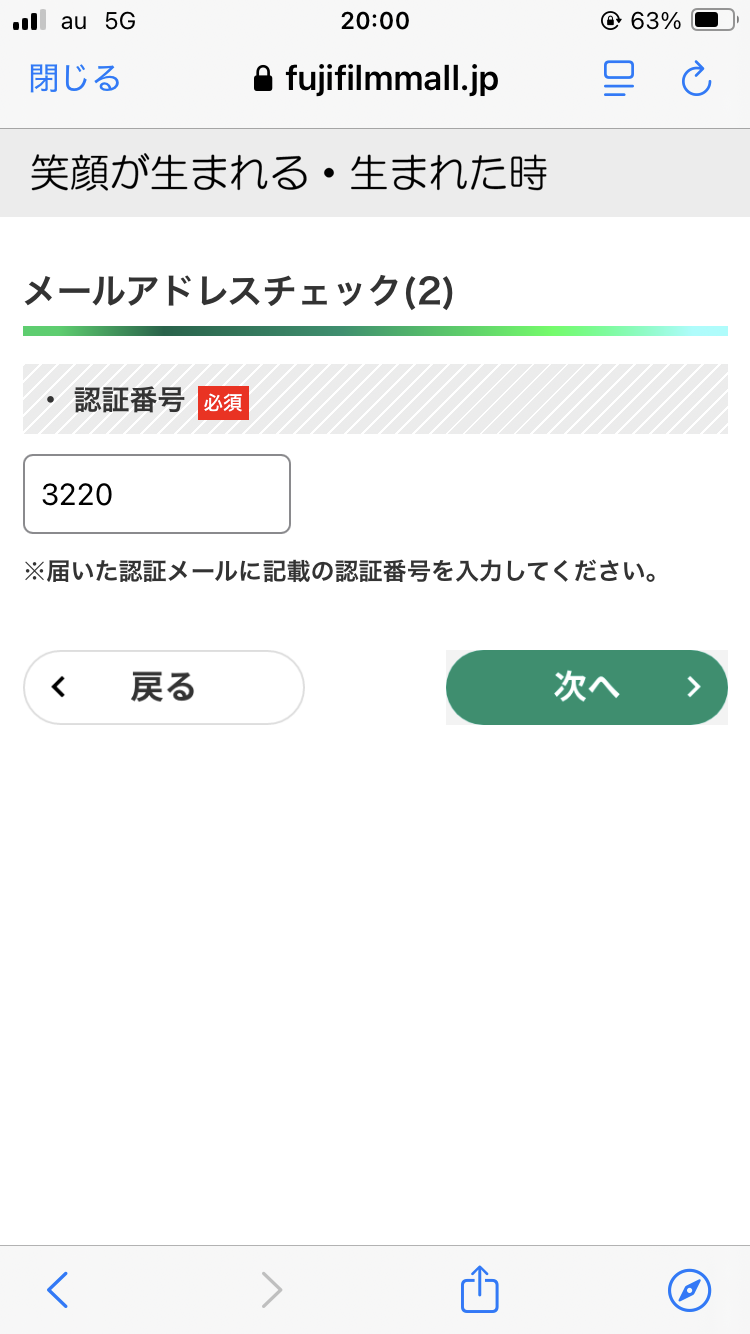Reload the fujifilmmall.jp page

coord(696,79)
